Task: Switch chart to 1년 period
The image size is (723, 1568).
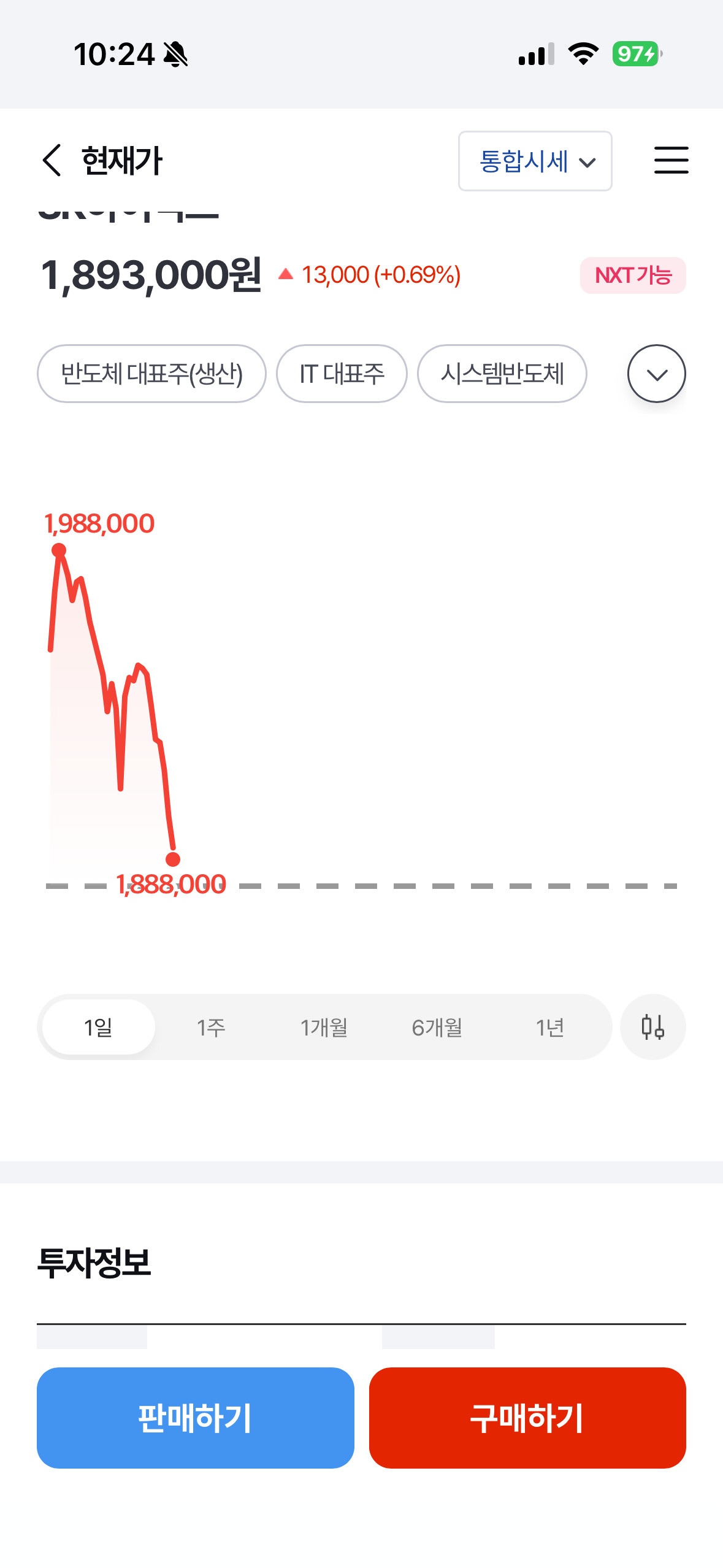Action: (x=549, y=1027)
